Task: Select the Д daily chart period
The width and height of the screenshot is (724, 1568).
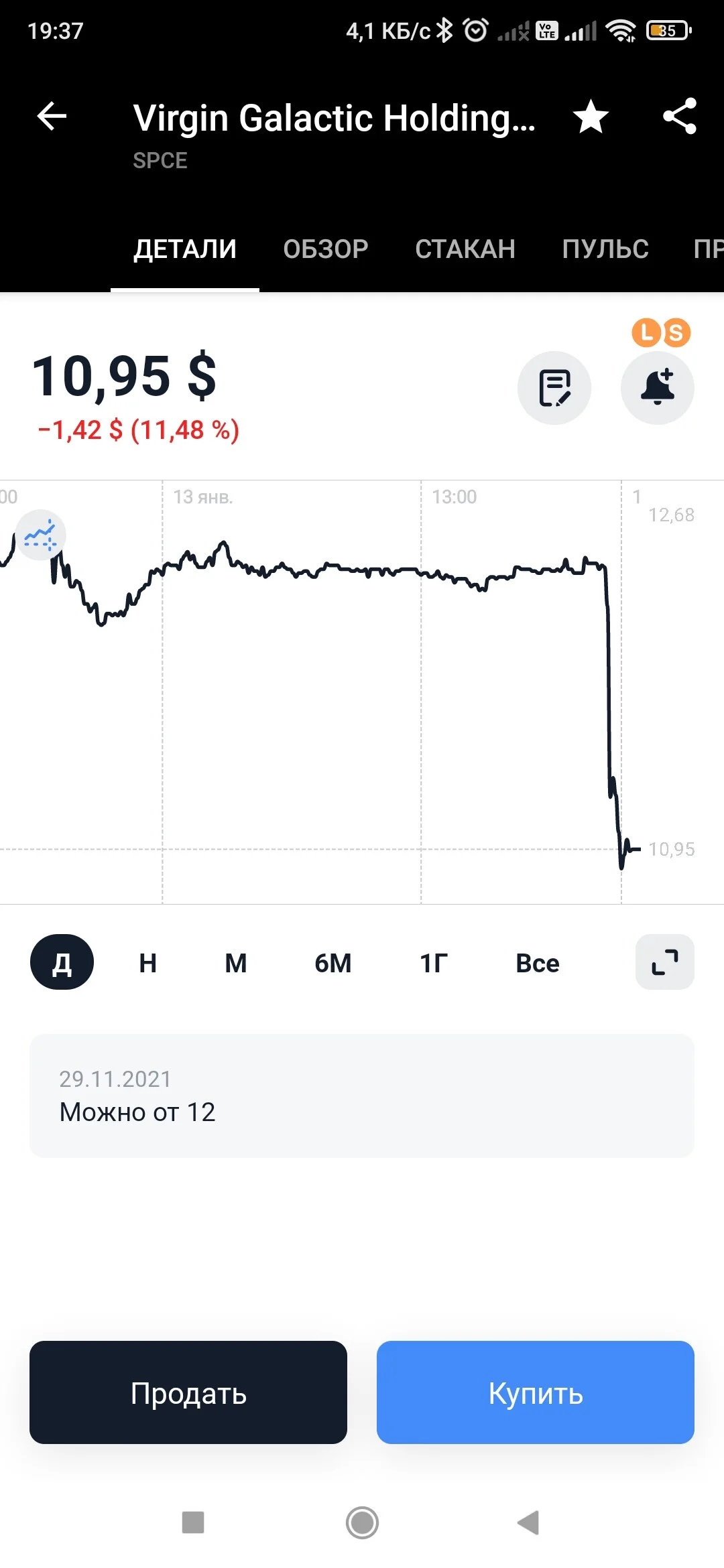Action: pyautogui.click(x=62, y=962)
